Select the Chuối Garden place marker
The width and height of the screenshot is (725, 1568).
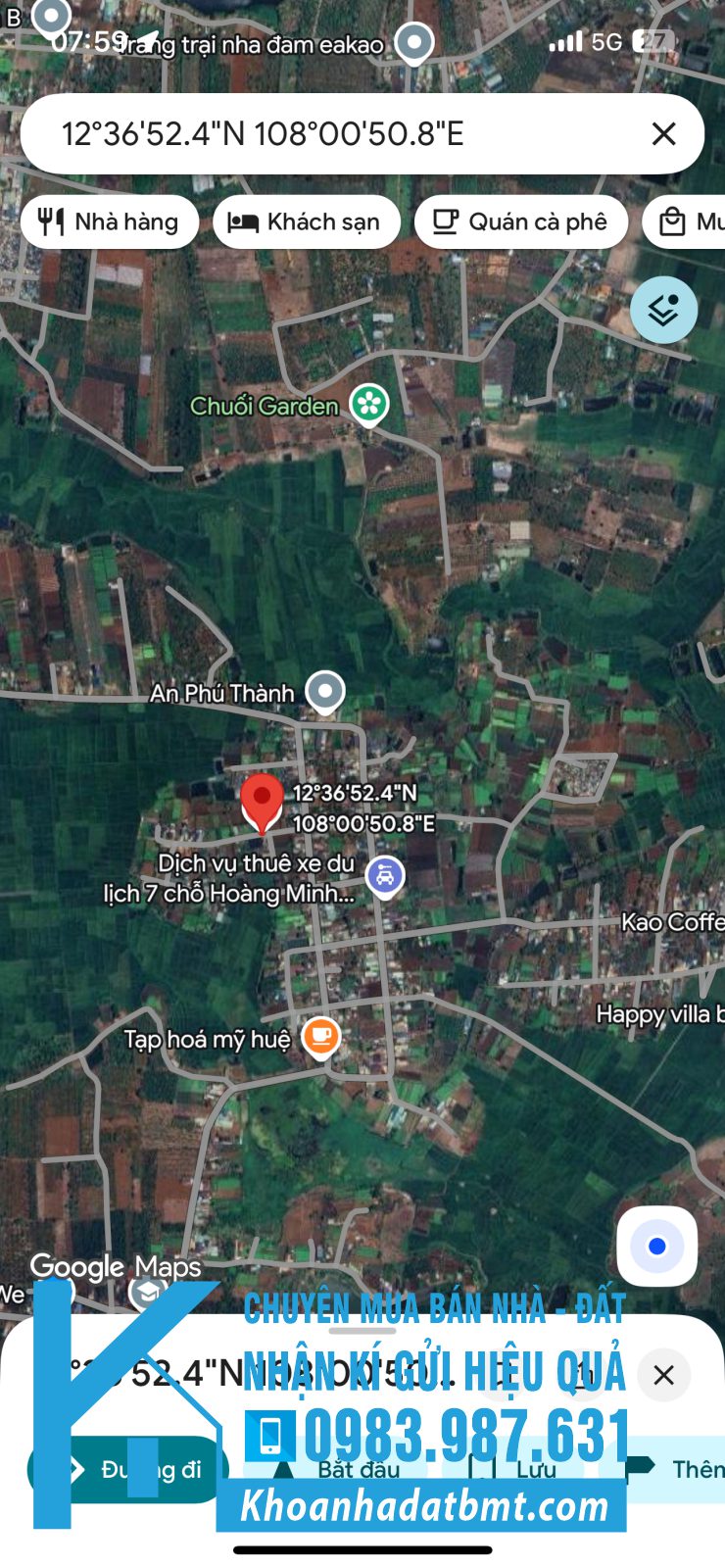(x=367, y=402)
